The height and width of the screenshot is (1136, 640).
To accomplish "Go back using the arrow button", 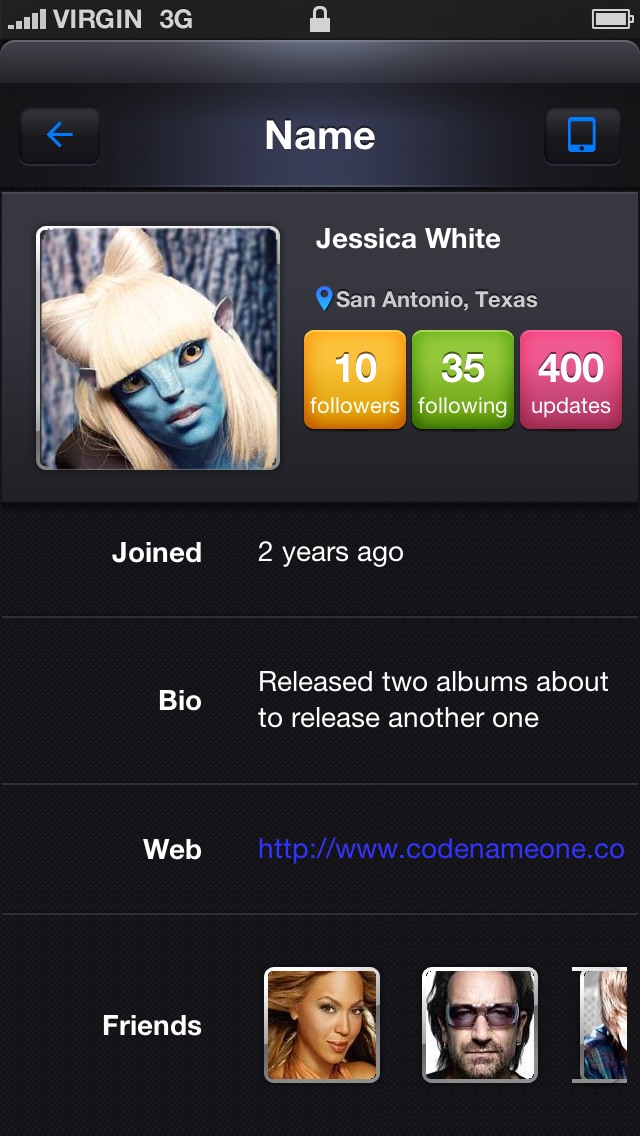I will (x=60, y=135).
